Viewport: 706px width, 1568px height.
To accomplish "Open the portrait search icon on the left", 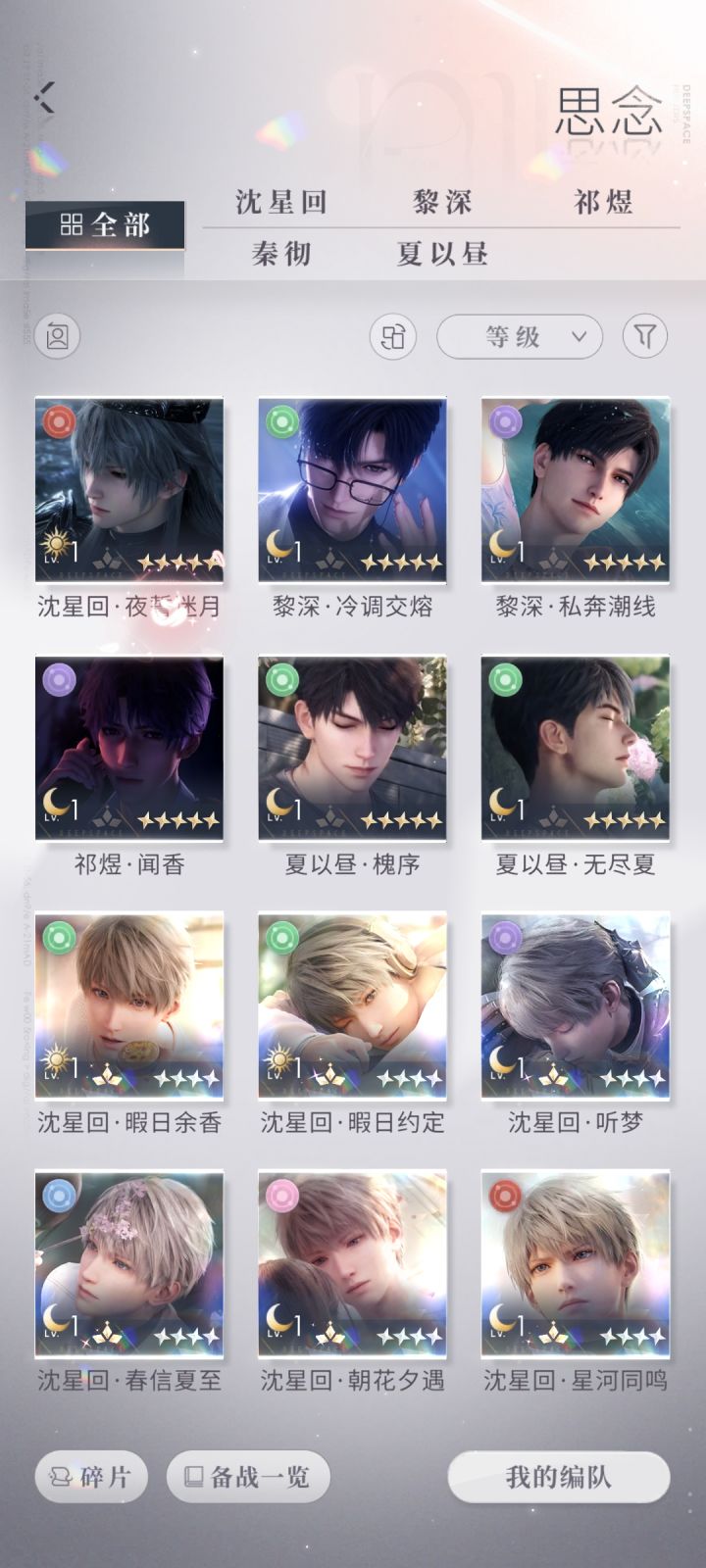I will pos(59,336).
